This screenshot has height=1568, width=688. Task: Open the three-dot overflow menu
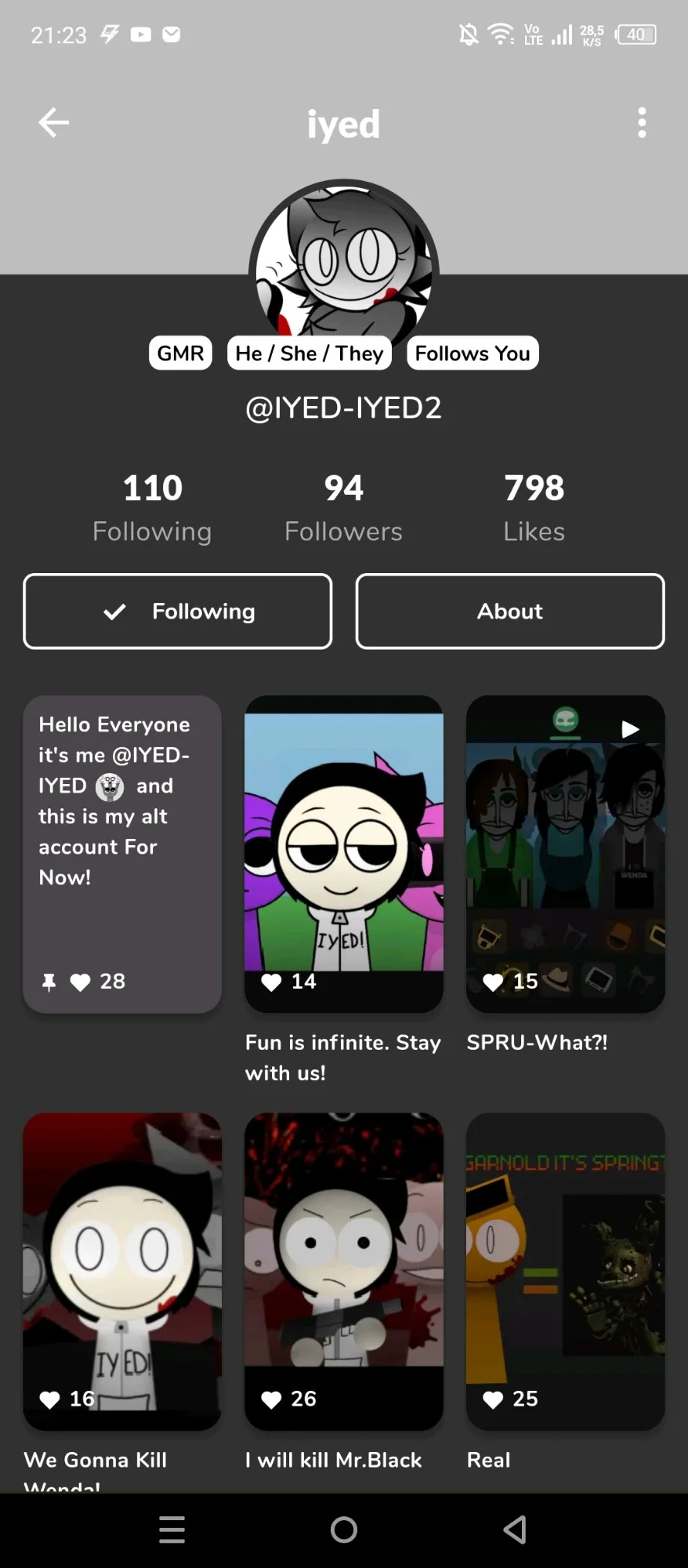pyautogui.click(x=642, y=123)
